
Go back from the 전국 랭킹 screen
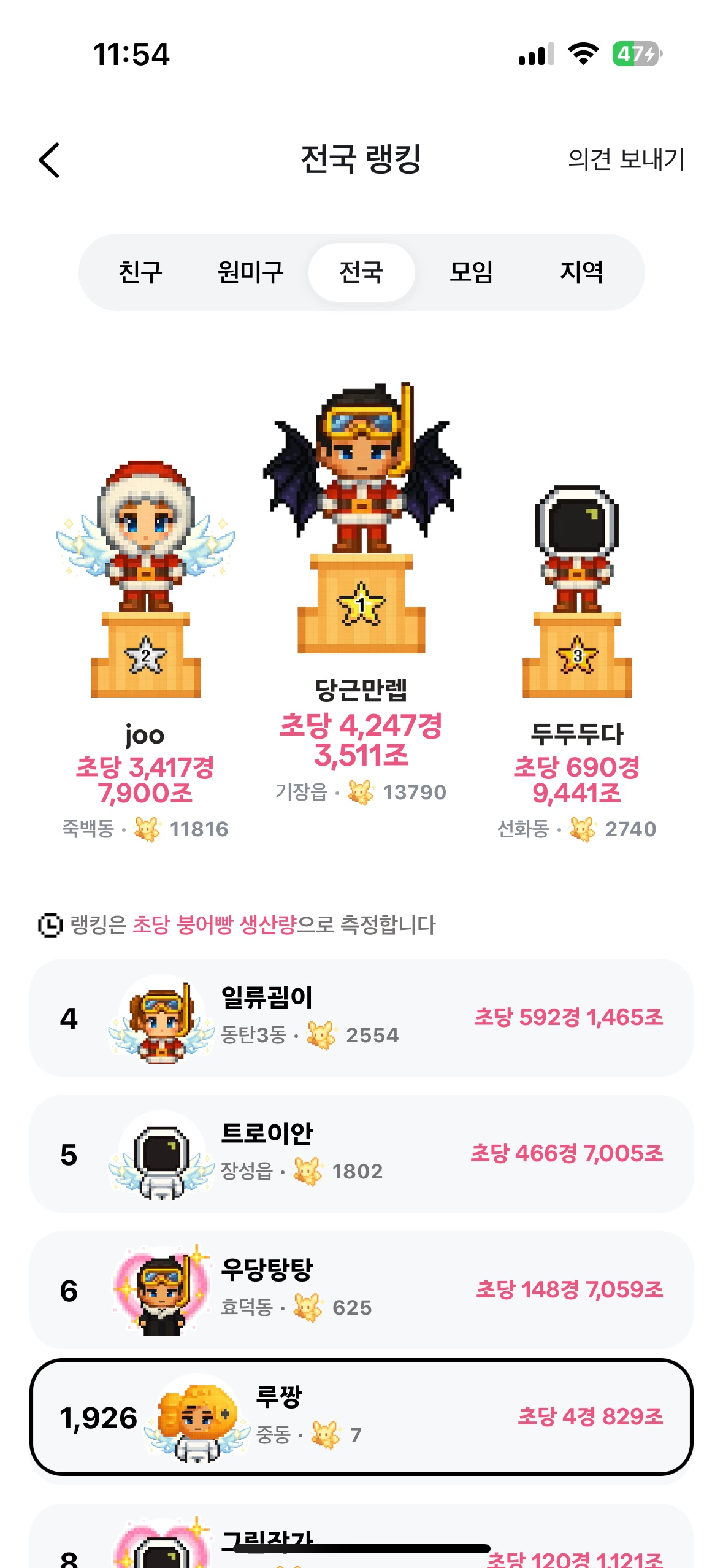pyautogui.click(x=50, y=160)
